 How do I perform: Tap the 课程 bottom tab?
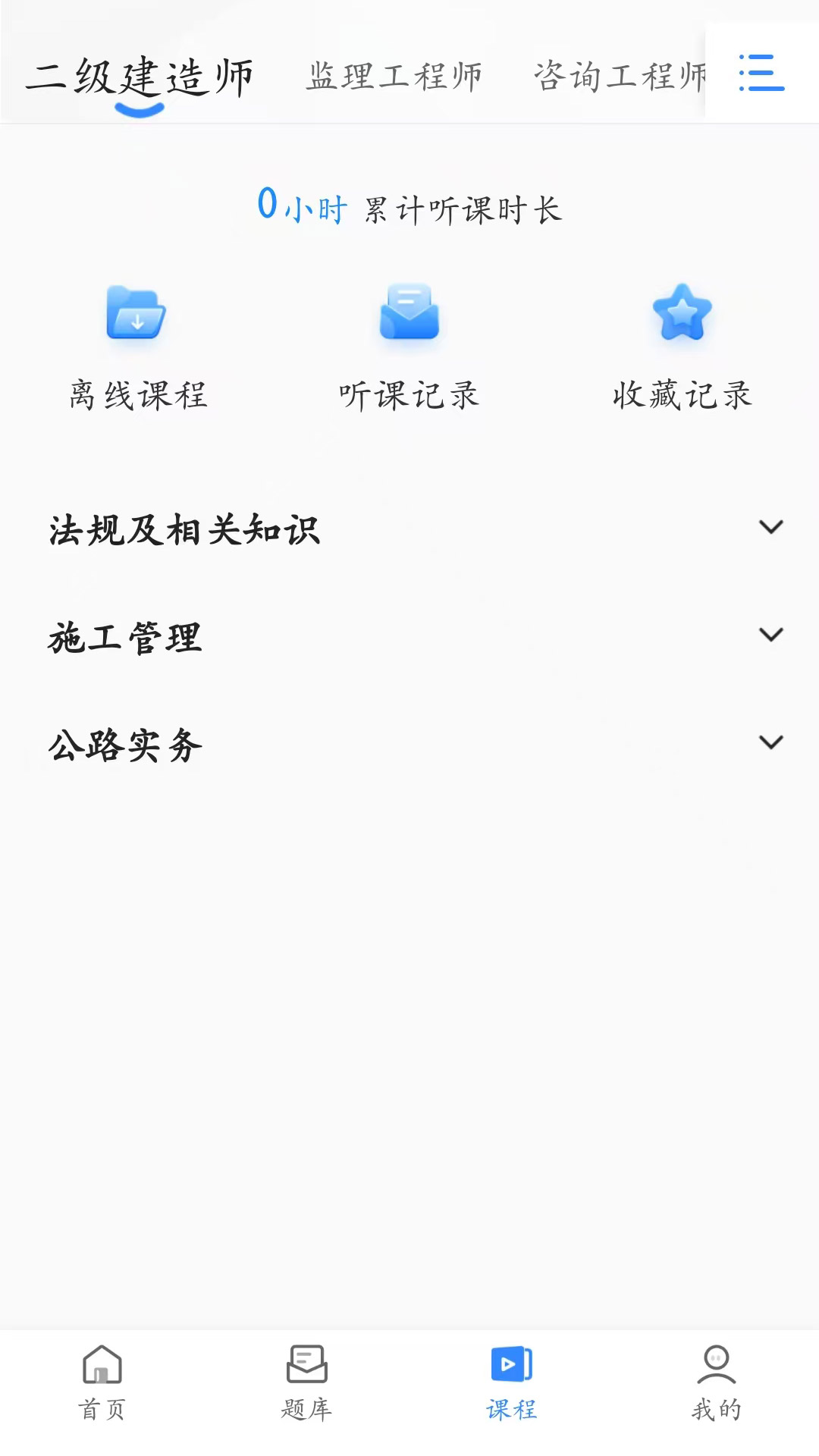[512, 1383]
